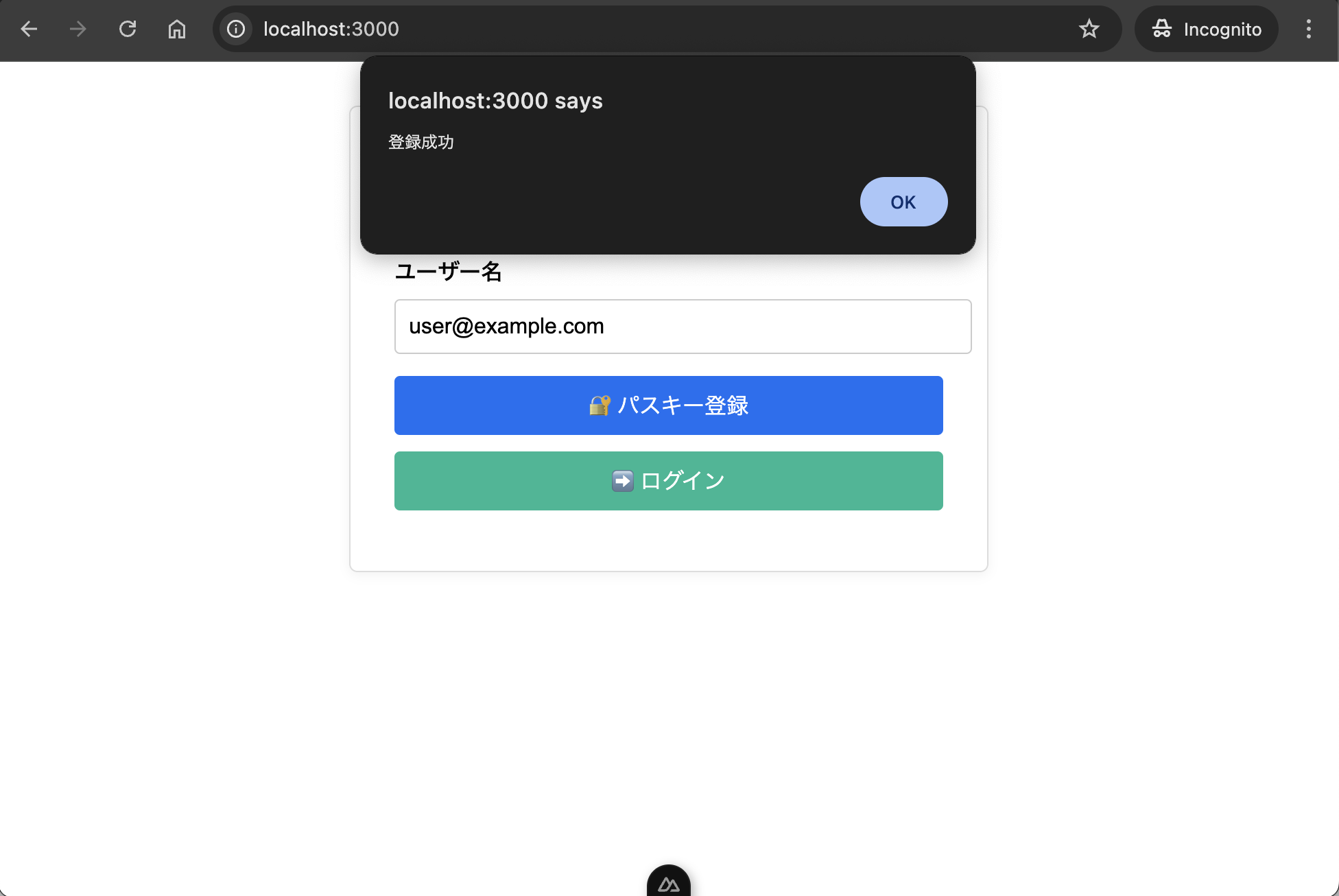Go back to the previous page

pos(29,29)
